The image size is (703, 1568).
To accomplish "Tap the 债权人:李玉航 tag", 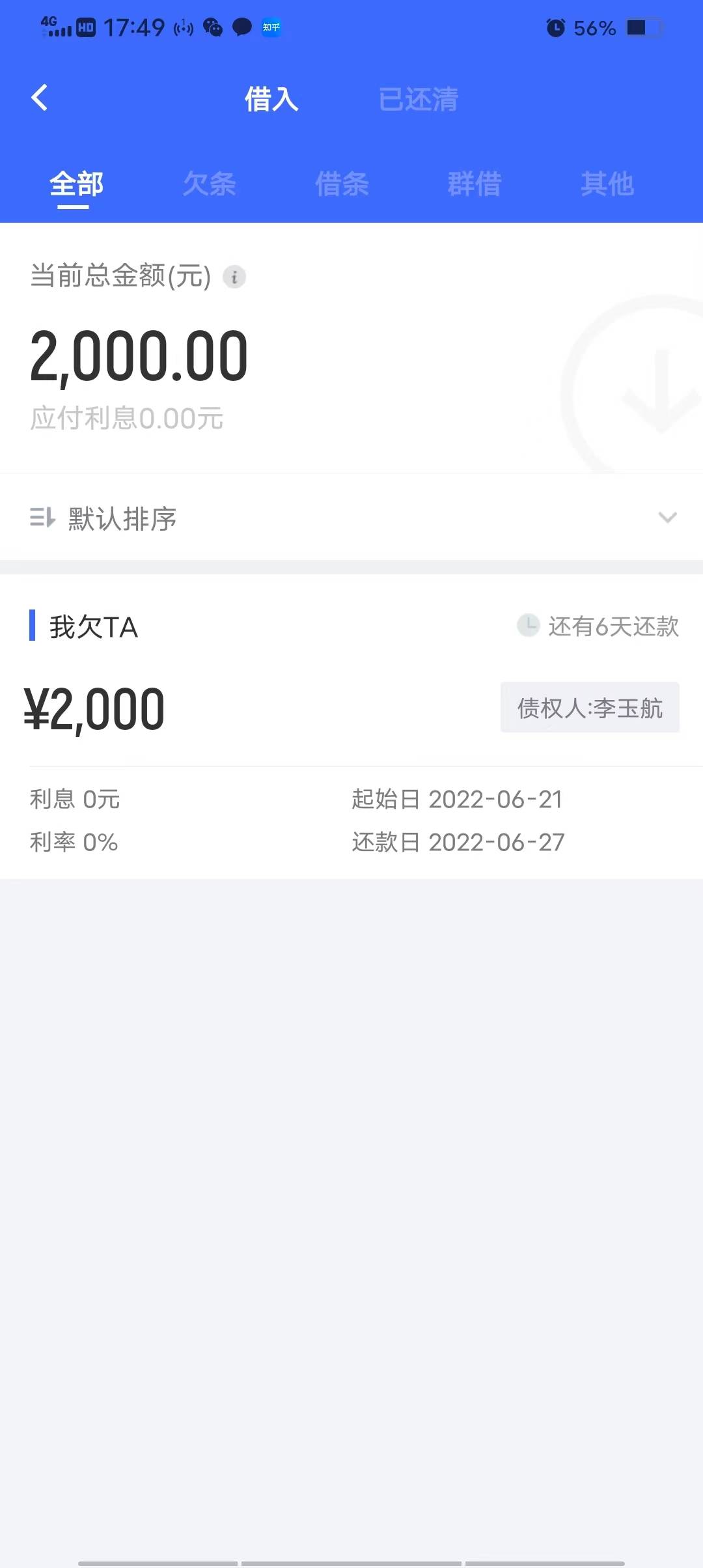I will [590, 708].
